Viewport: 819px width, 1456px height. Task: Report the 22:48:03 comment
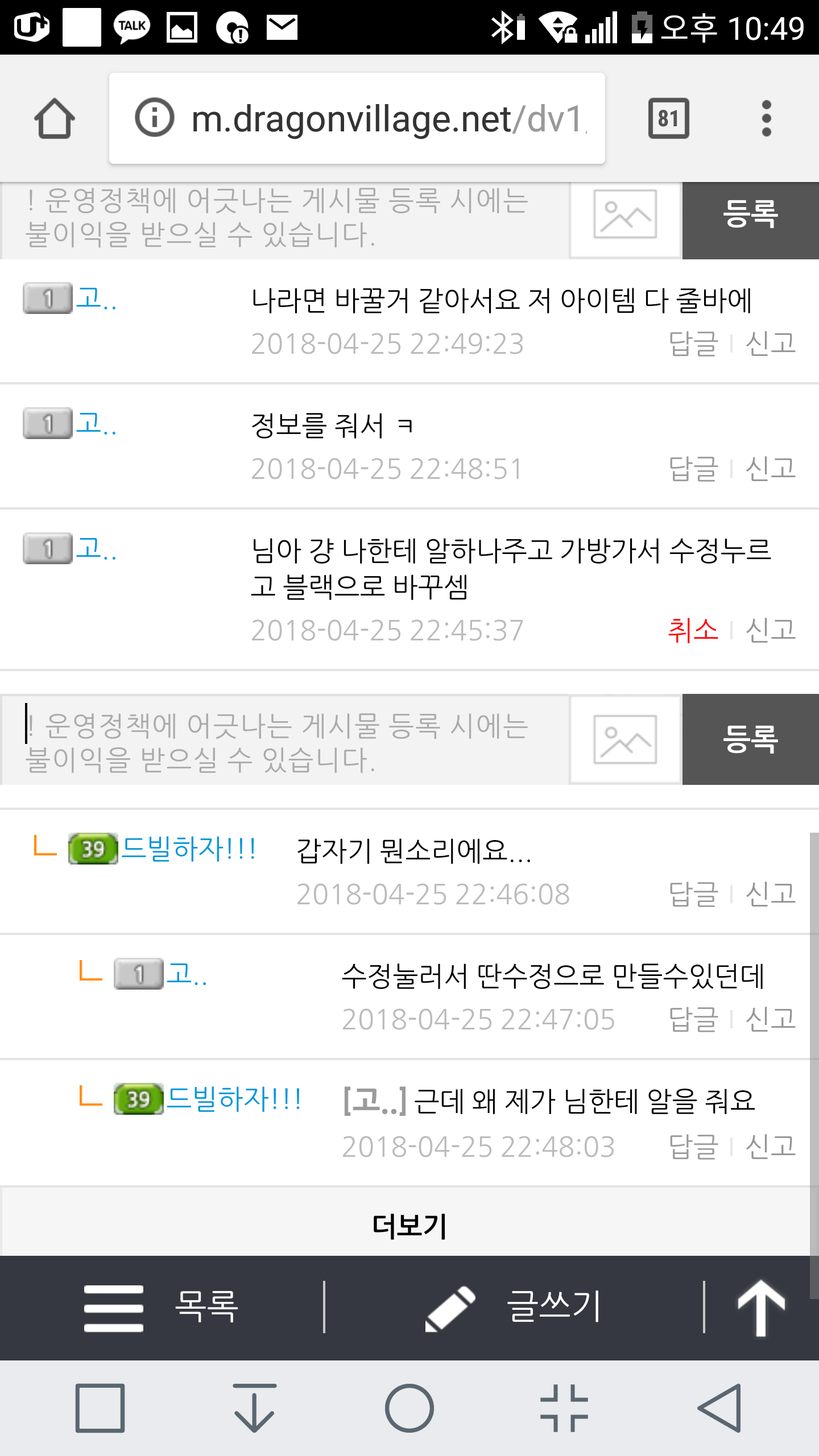(770, 1147)
